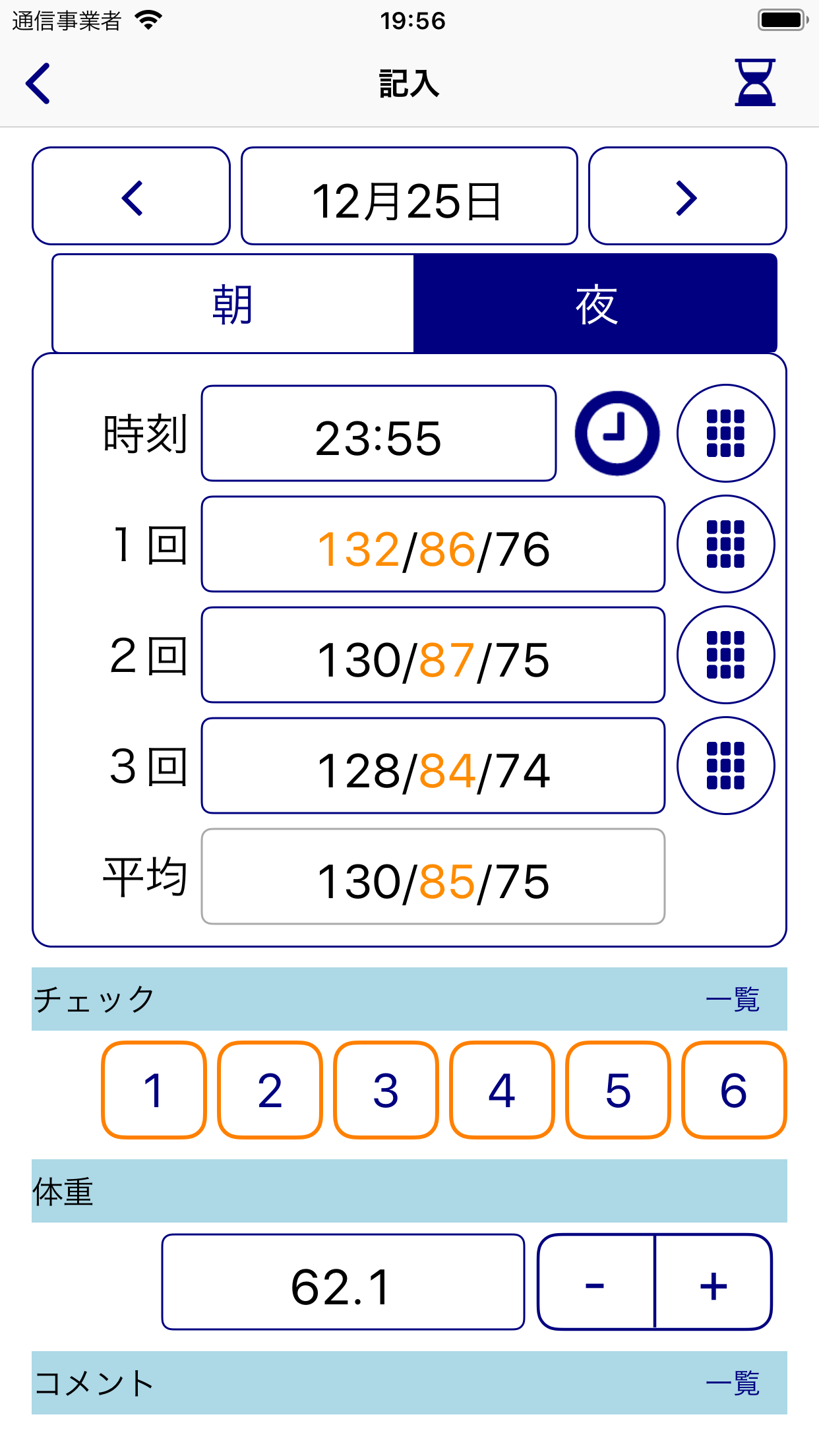Open keypad for the 2回 reading
The height and width of the screenshot is (1456, 819).
726,655
